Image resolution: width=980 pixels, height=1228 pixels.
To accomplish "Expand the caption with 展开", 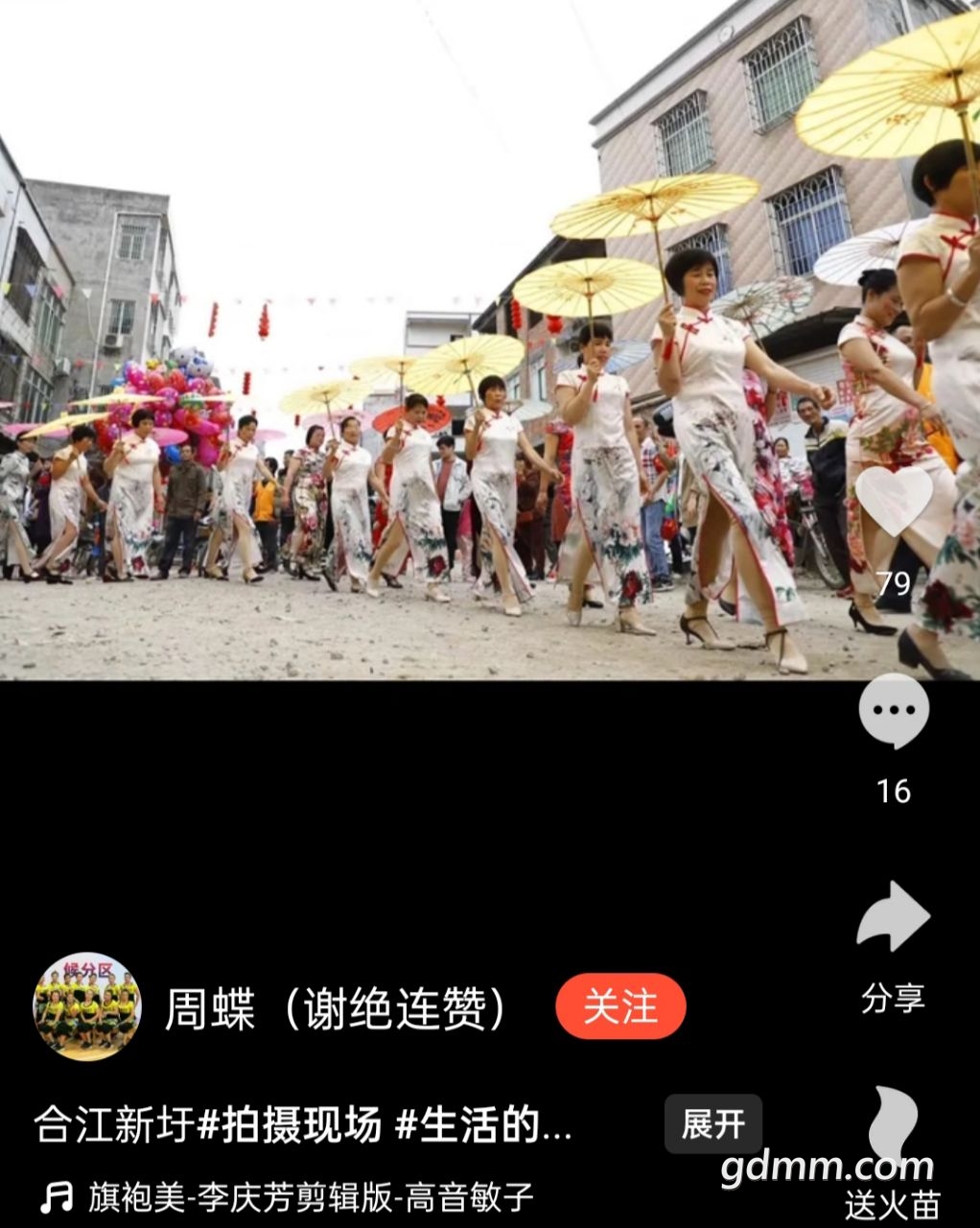I will pyautogui.click(x=712, y=1123).
